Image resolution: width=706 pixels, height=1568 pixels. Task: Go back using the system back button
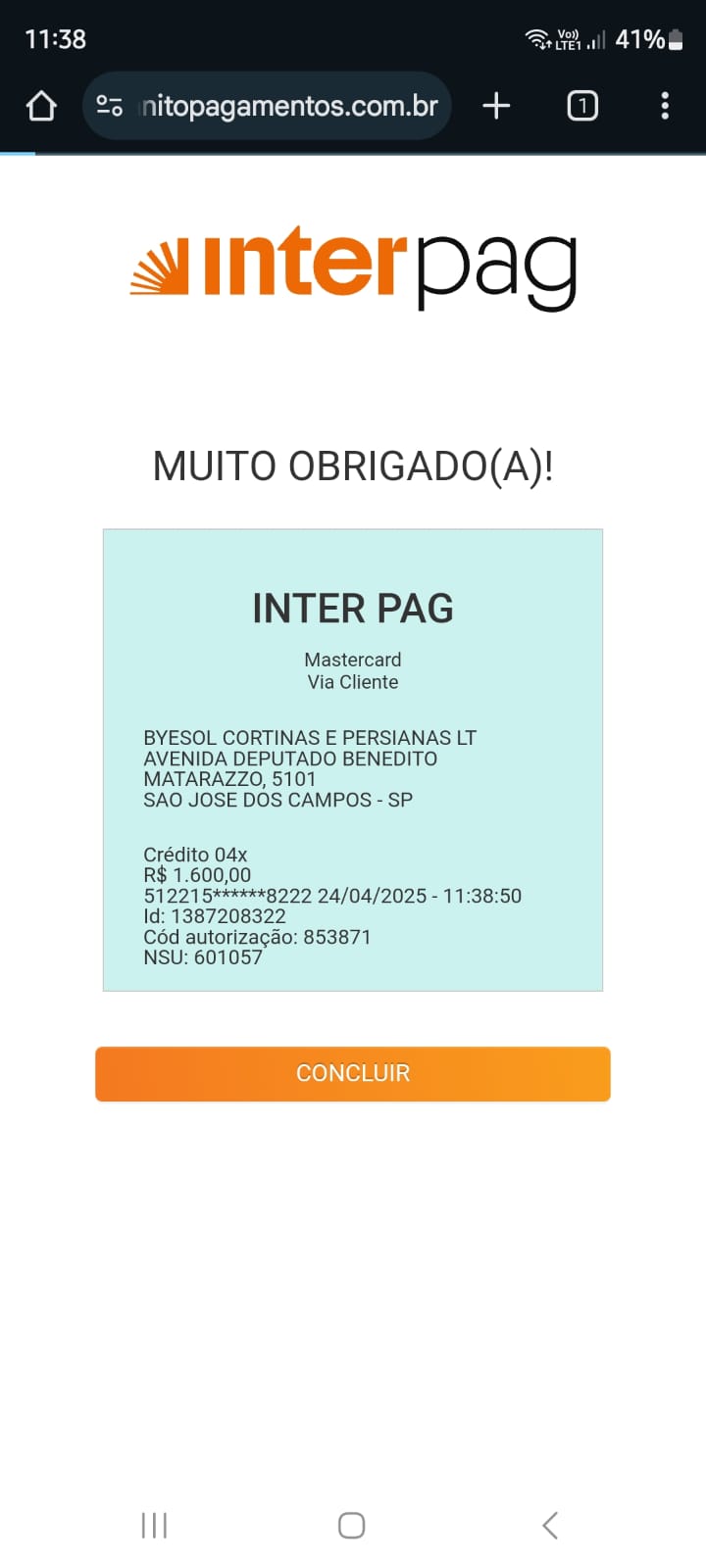(x=550, y=1525)
